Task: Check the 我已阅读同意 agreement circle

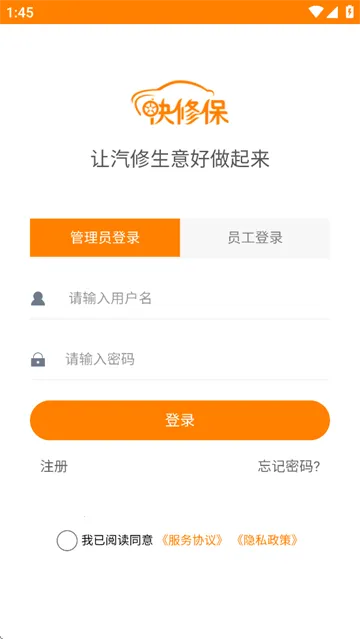Action: [67, 541]
